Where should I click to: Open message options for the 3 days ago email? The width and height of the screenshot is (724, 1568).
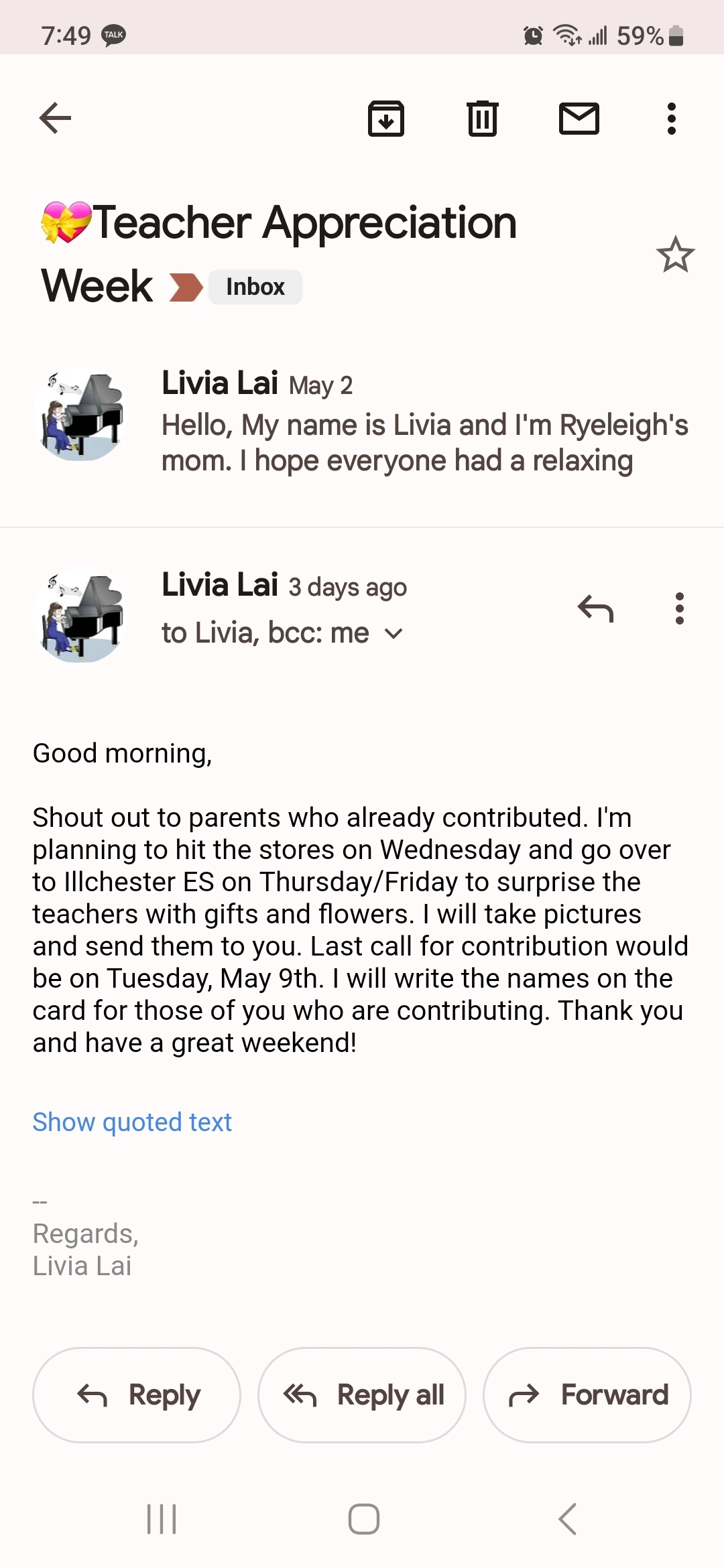pos(680,608)
